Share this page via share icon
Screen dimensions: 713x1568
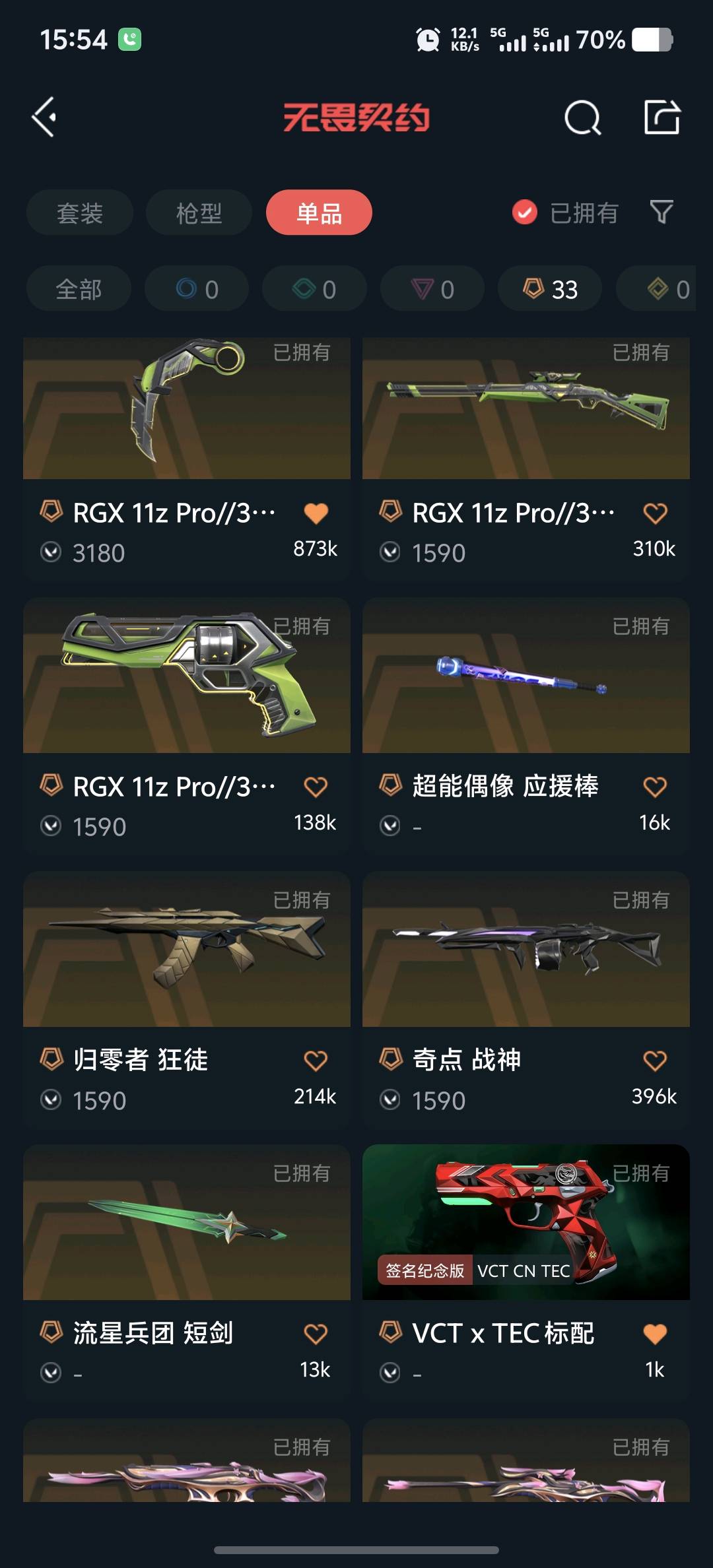coord(662,118)
